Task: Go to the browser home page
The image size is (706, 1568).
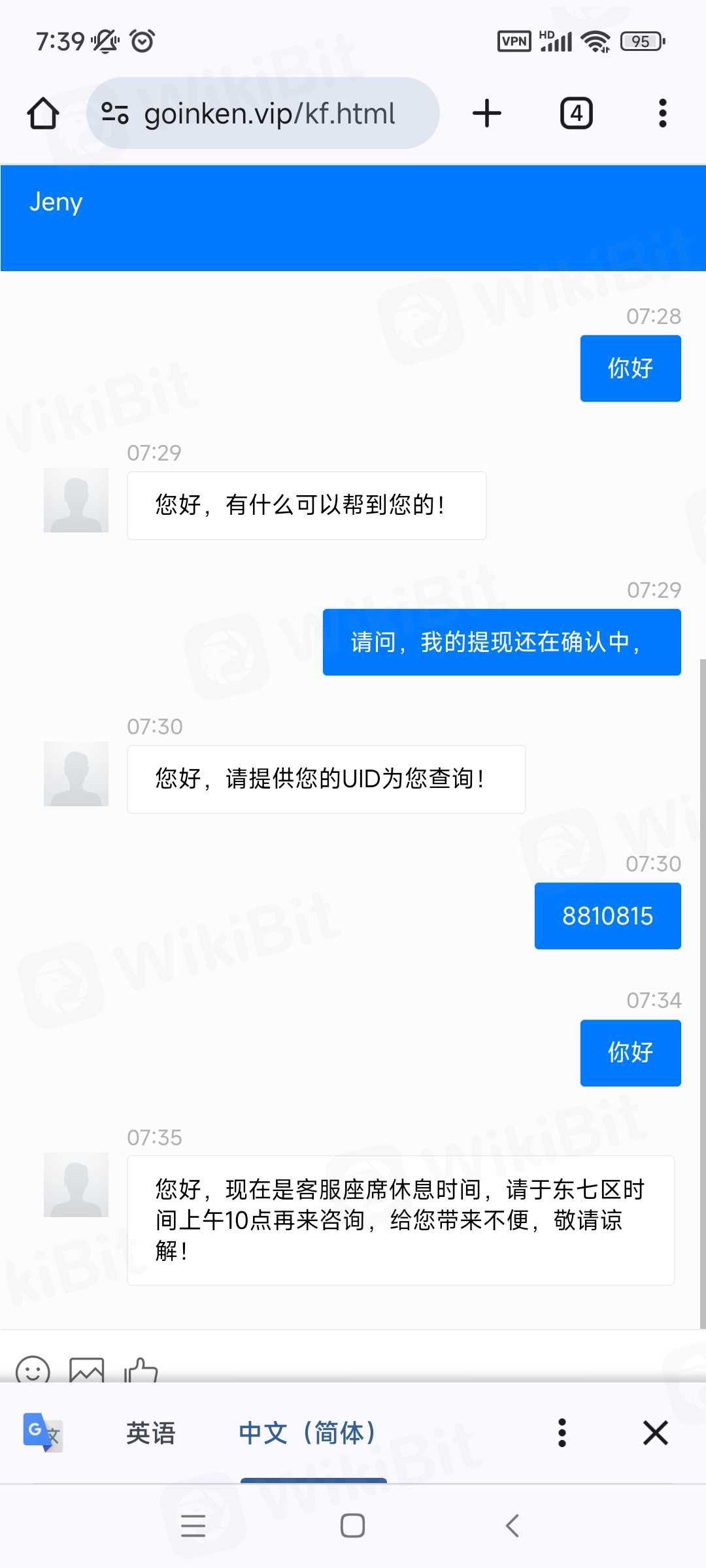Action: coord(43,114)
